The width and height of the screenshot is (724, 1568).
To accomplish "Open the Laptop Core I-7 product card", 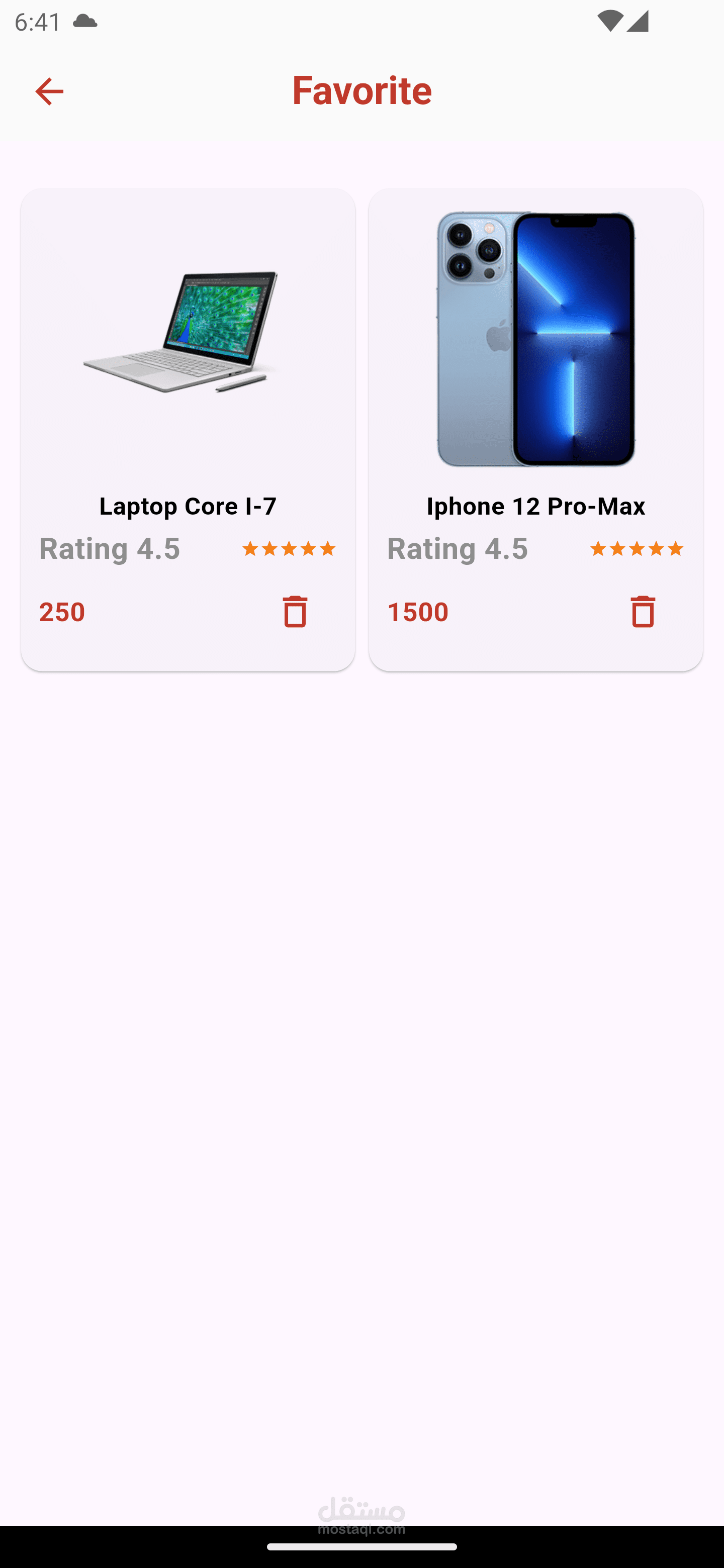I will click(x=188, y=365).
